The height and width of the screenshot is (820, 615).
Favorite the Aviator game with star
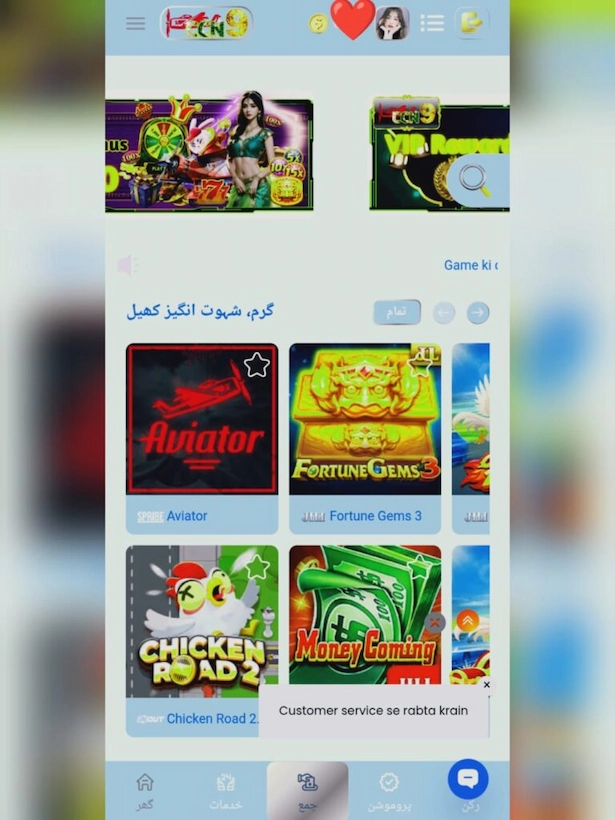pos(257,365)
